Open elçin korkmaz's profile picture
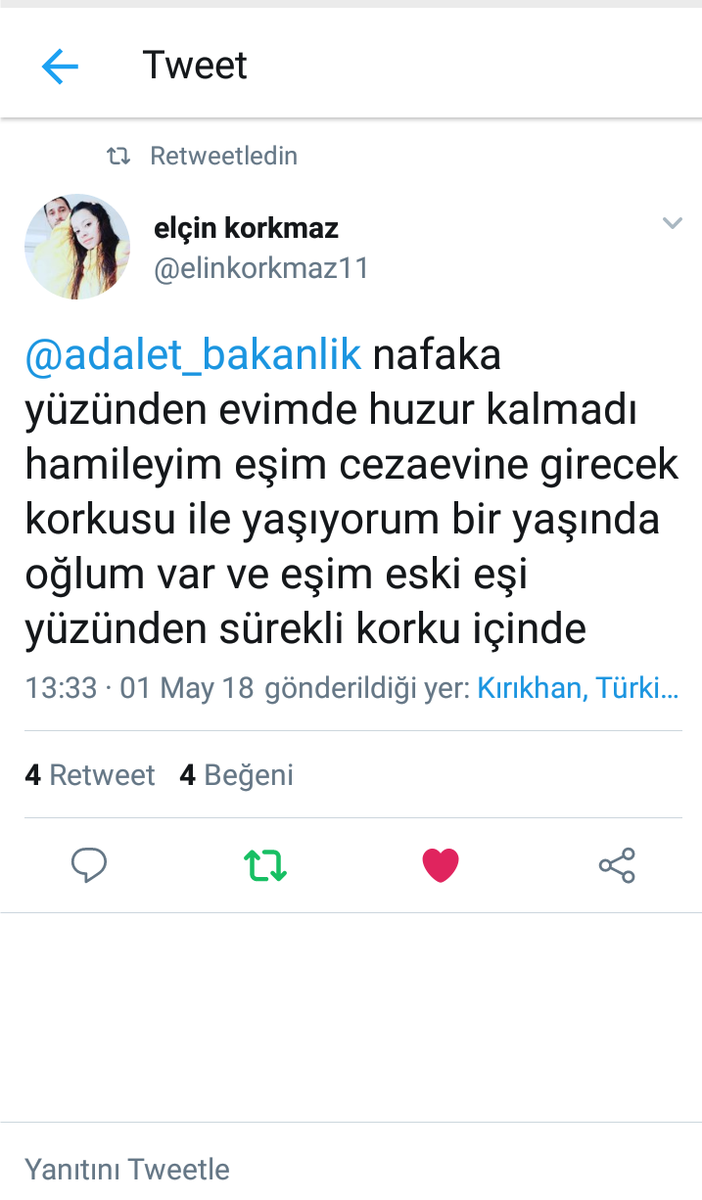Image resolution: width=702 pixels, height=1200 pixels. (x=77, y=247)
